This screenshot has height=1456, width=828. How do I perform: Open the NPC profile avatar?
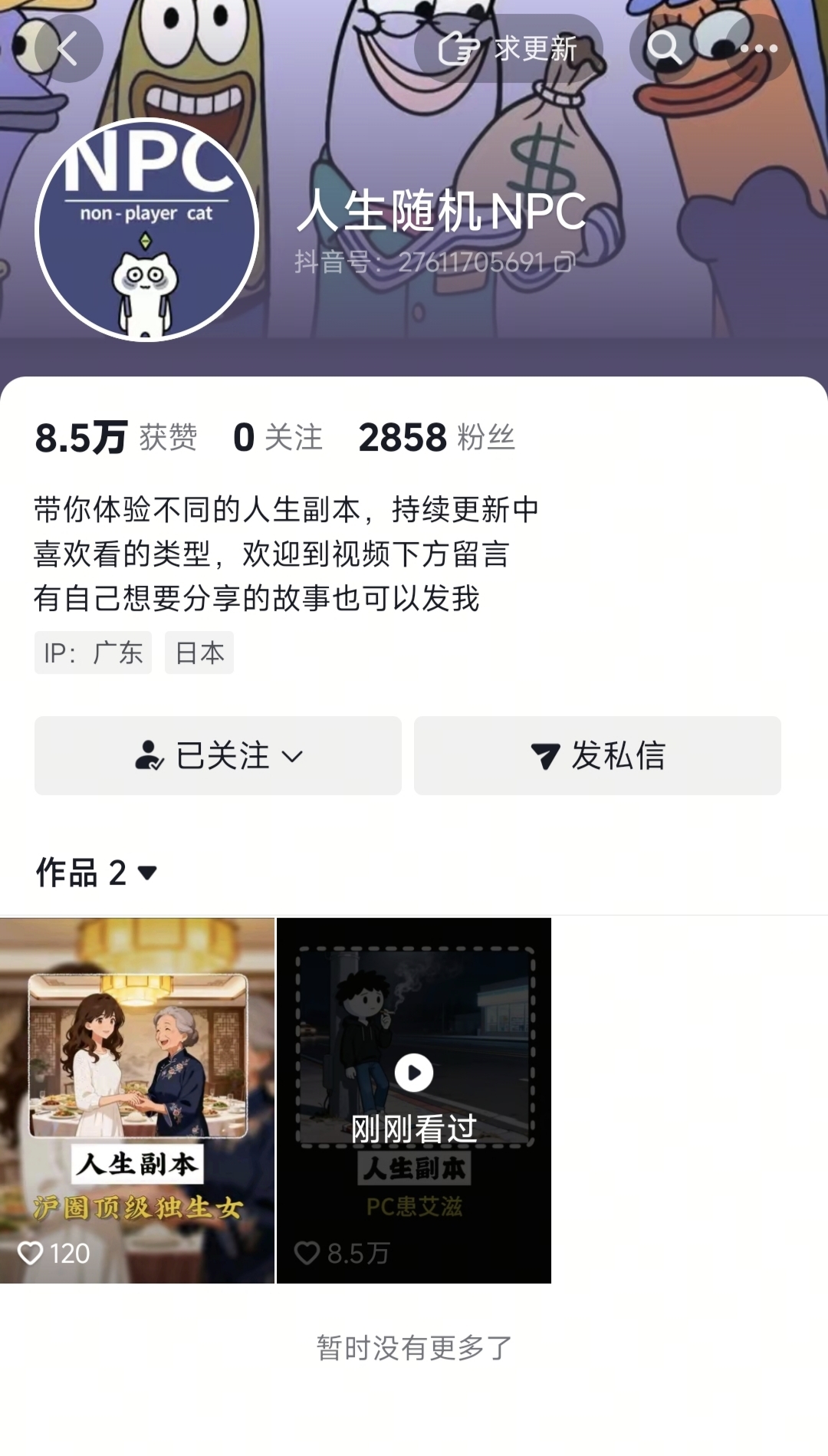tap(147, 230)
